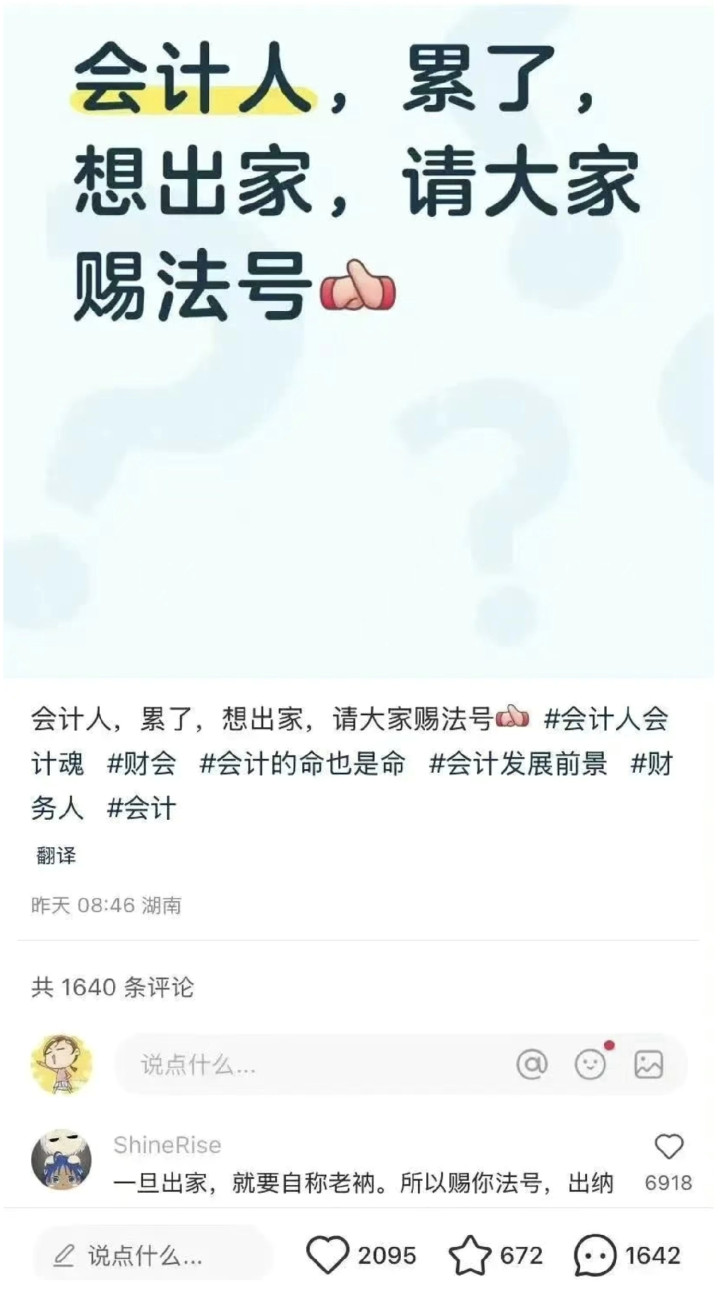
Task: Open the #会计 hashtag at the end
Action: pos(141,808)
